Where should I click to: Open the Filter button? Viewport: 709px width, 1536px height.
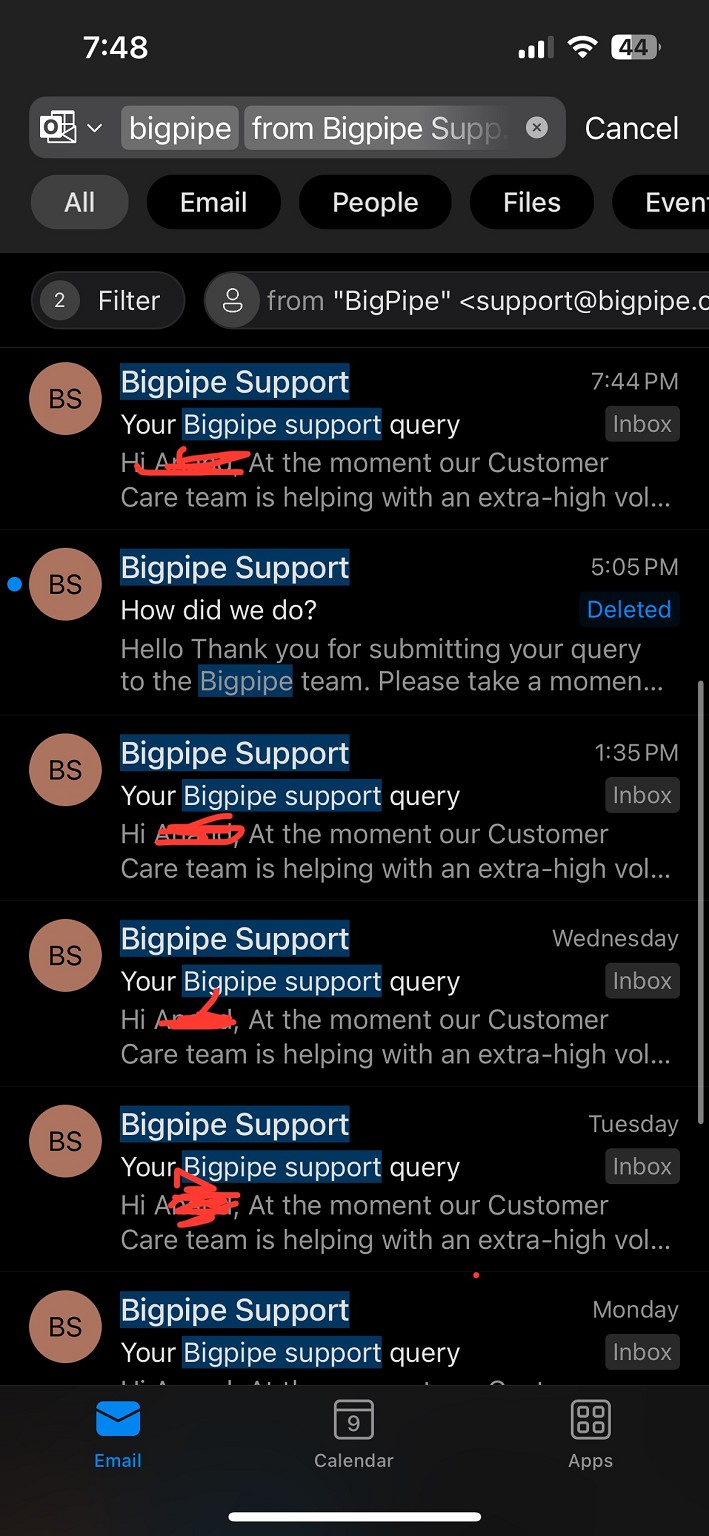(x=108, y=300)
